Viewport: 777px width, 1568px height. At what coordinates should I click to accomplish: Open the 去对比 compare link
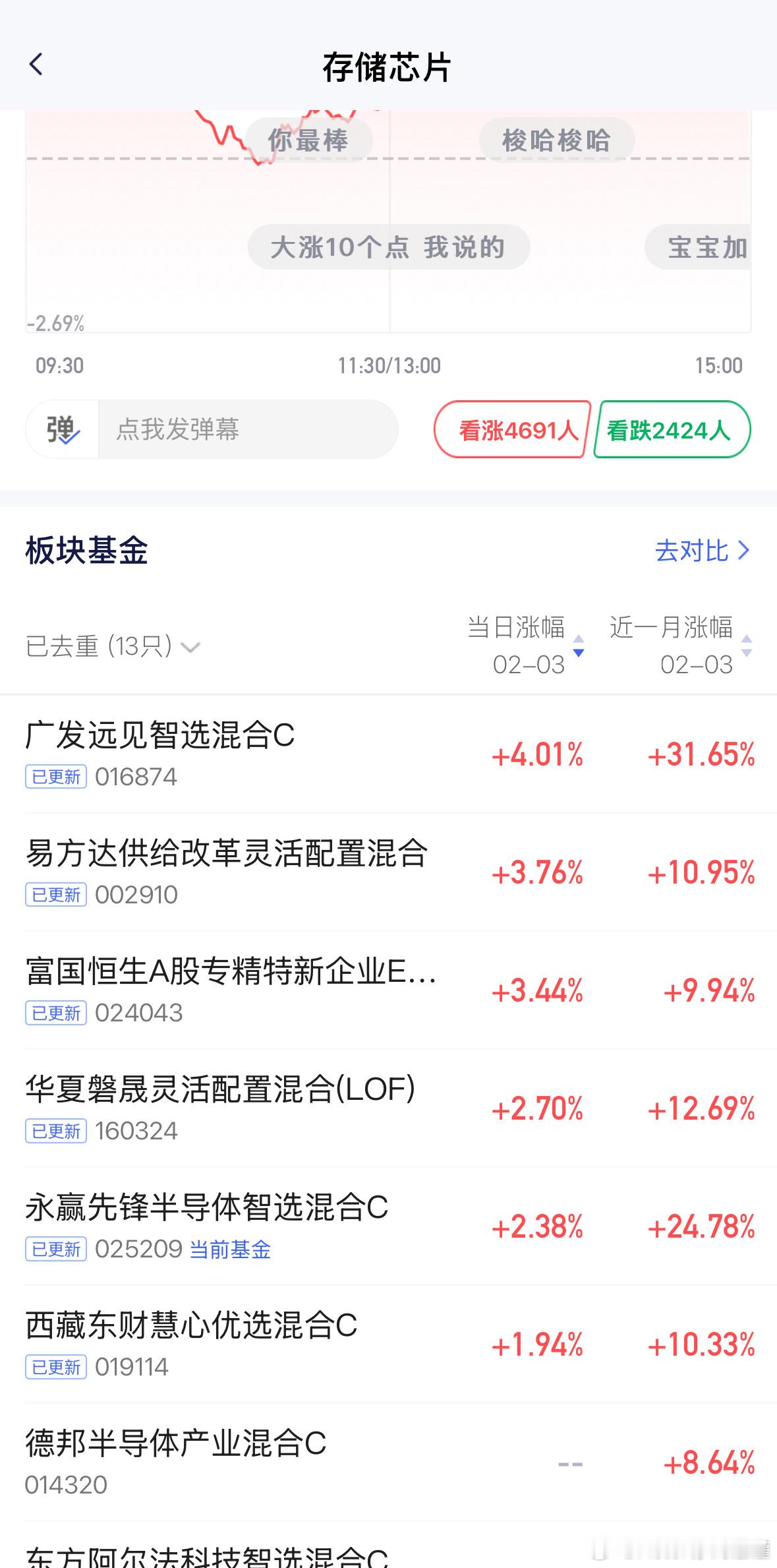click(x=703, y=551)
